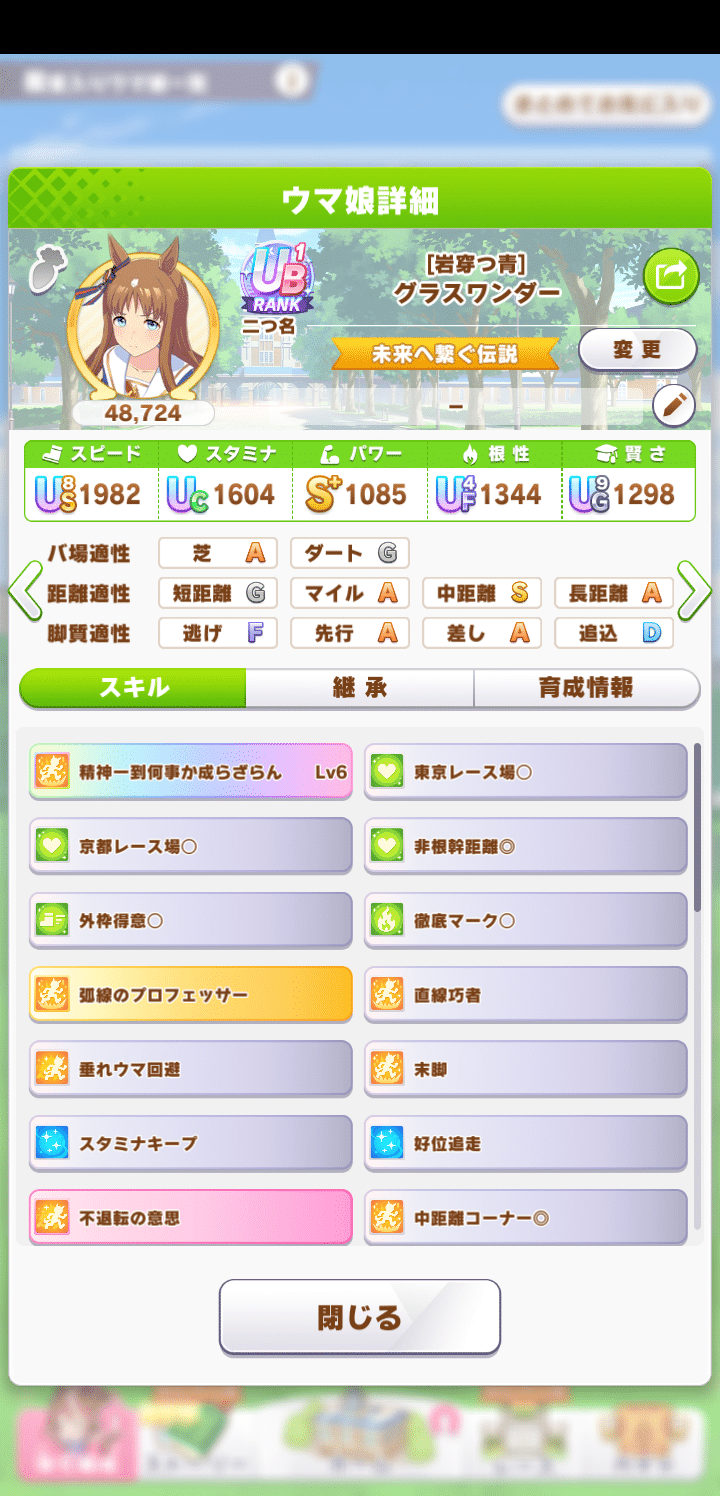Share this Uma Musume's details

point(670,275)
